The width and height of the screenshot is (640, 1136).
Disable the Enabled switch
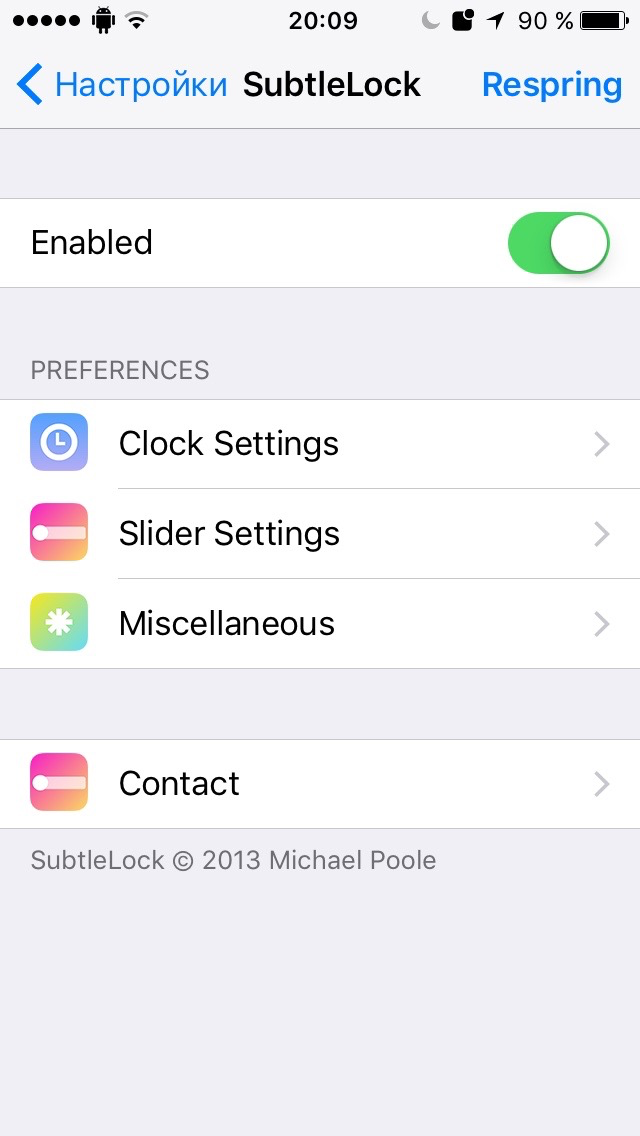point(558,243)
